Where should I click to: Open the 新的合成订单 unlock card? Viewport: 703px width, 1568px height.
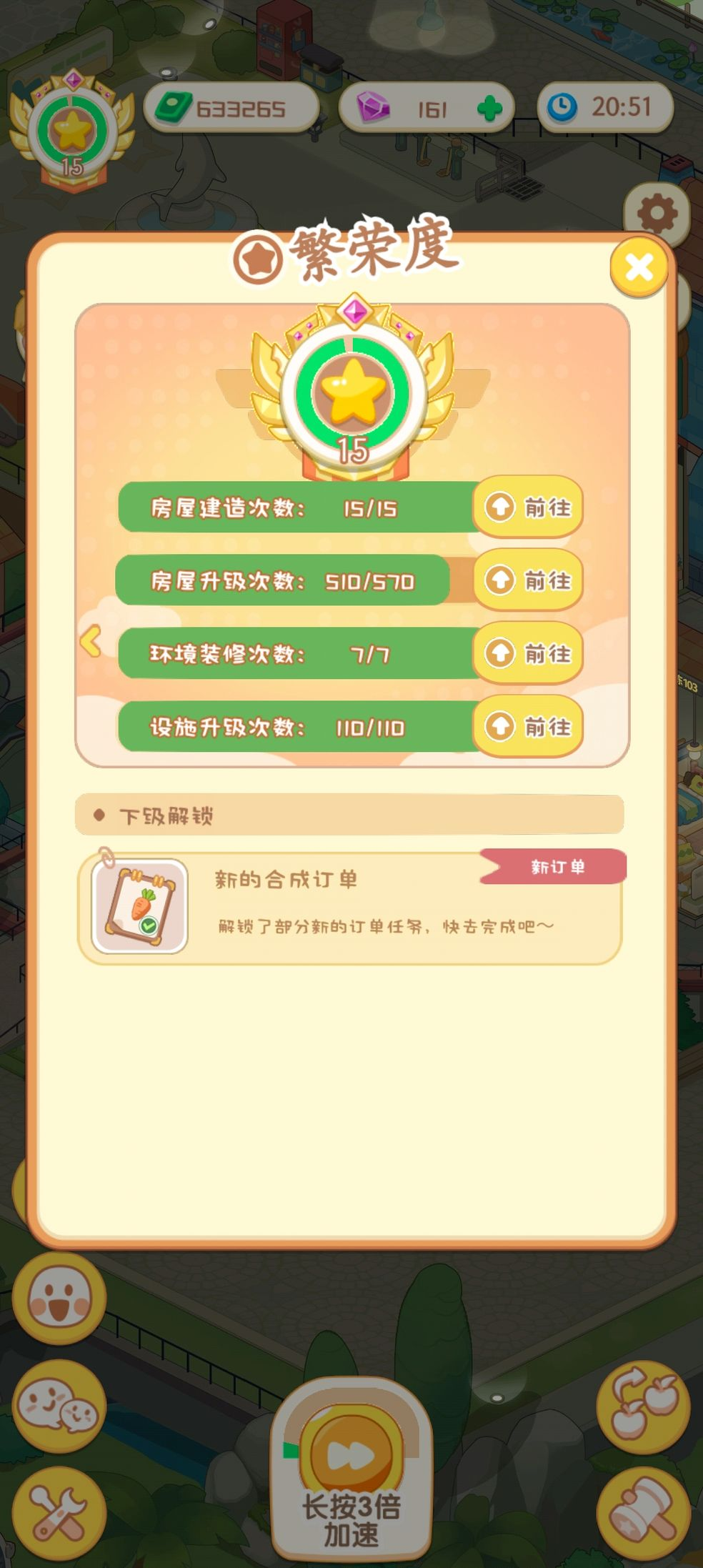tap(349, 906)
